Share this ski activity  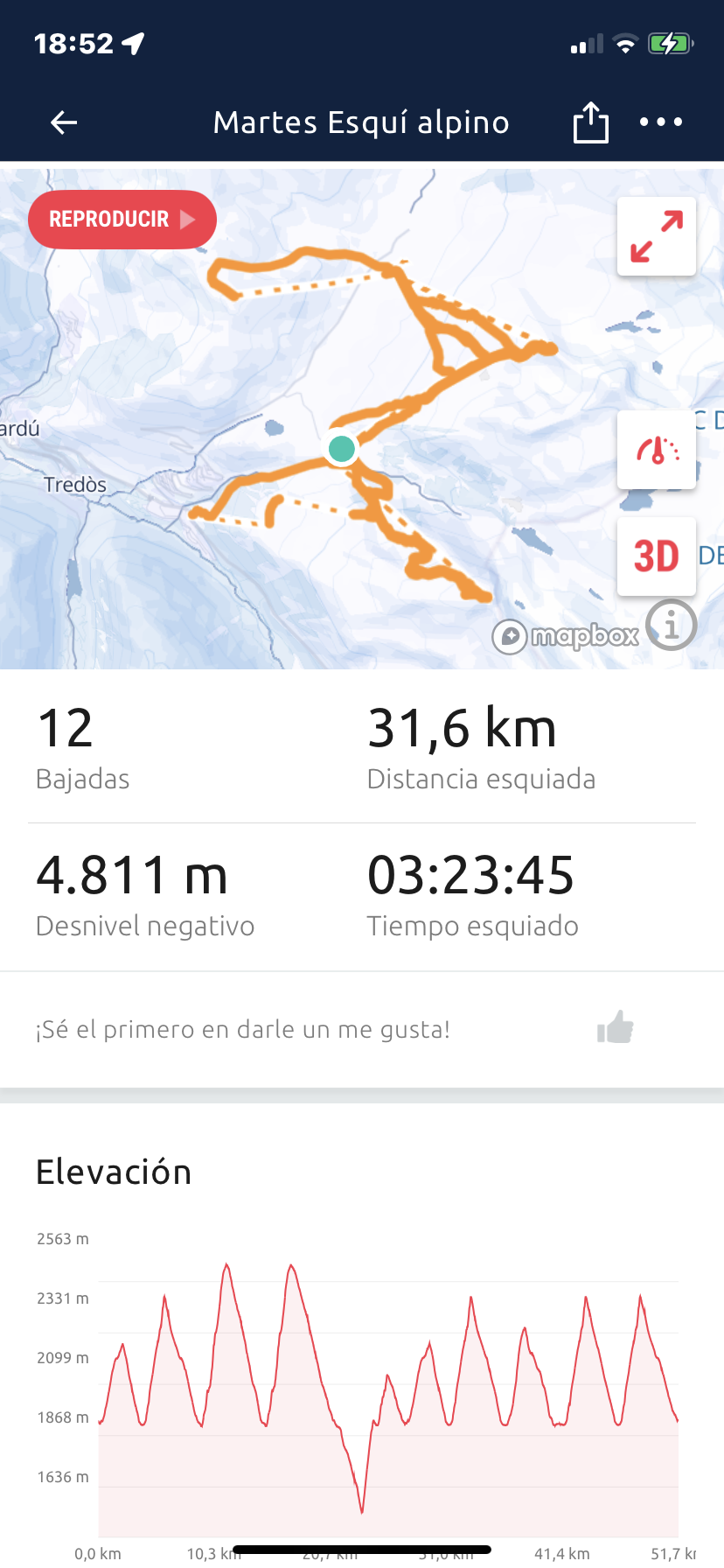click(590, 122)
